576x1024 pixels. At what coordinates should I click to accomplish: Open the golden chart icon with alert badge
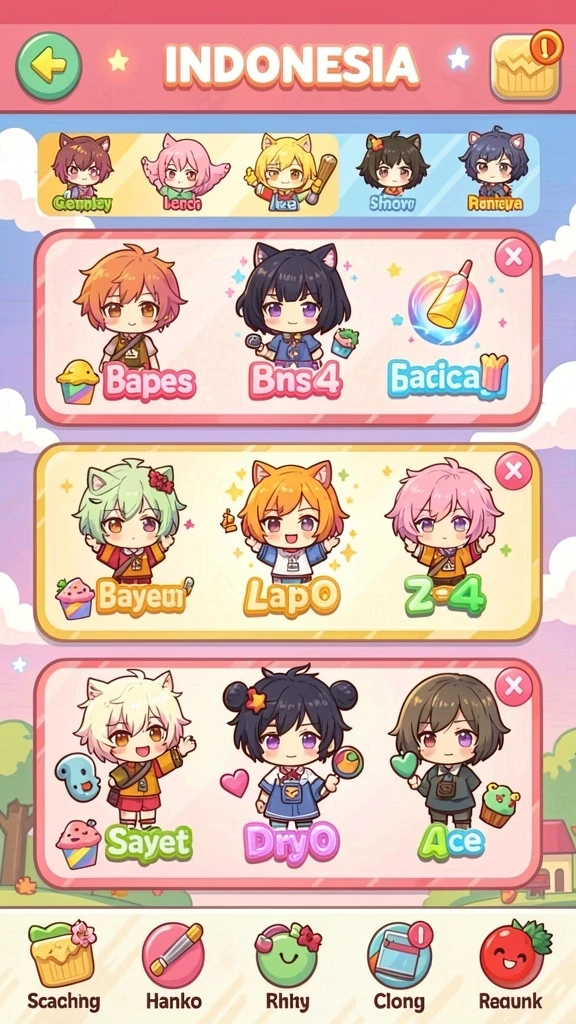click(x=526, y=65)
